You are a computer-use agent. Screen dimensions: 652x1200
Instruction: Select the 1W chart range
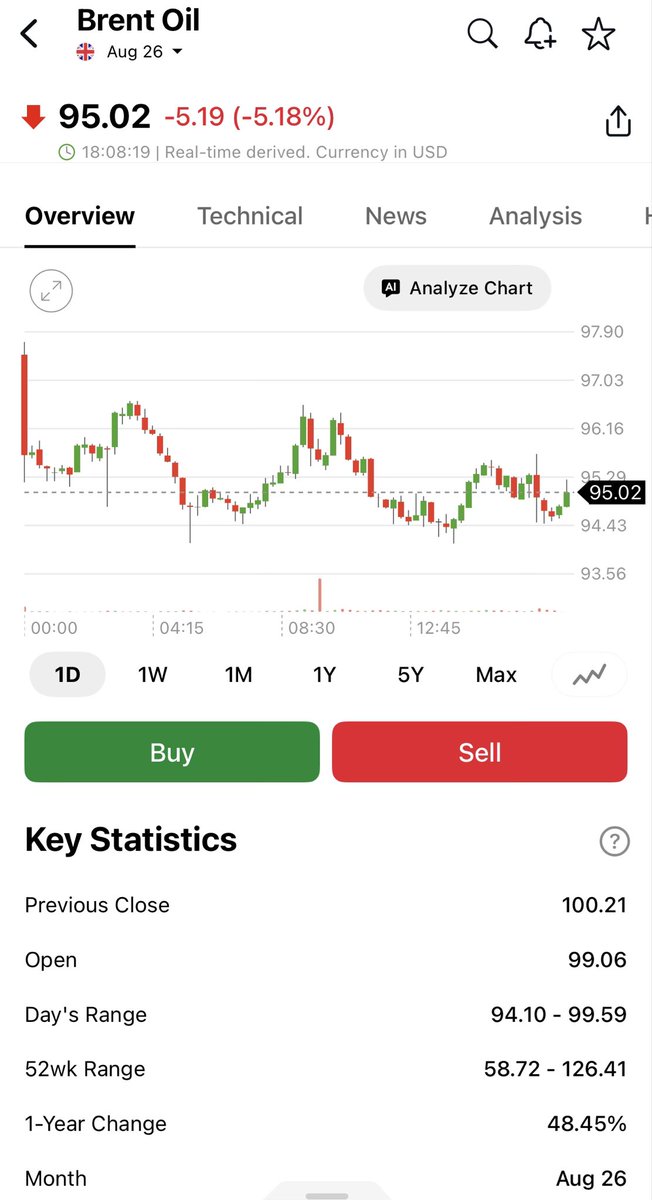coord(152,675)
